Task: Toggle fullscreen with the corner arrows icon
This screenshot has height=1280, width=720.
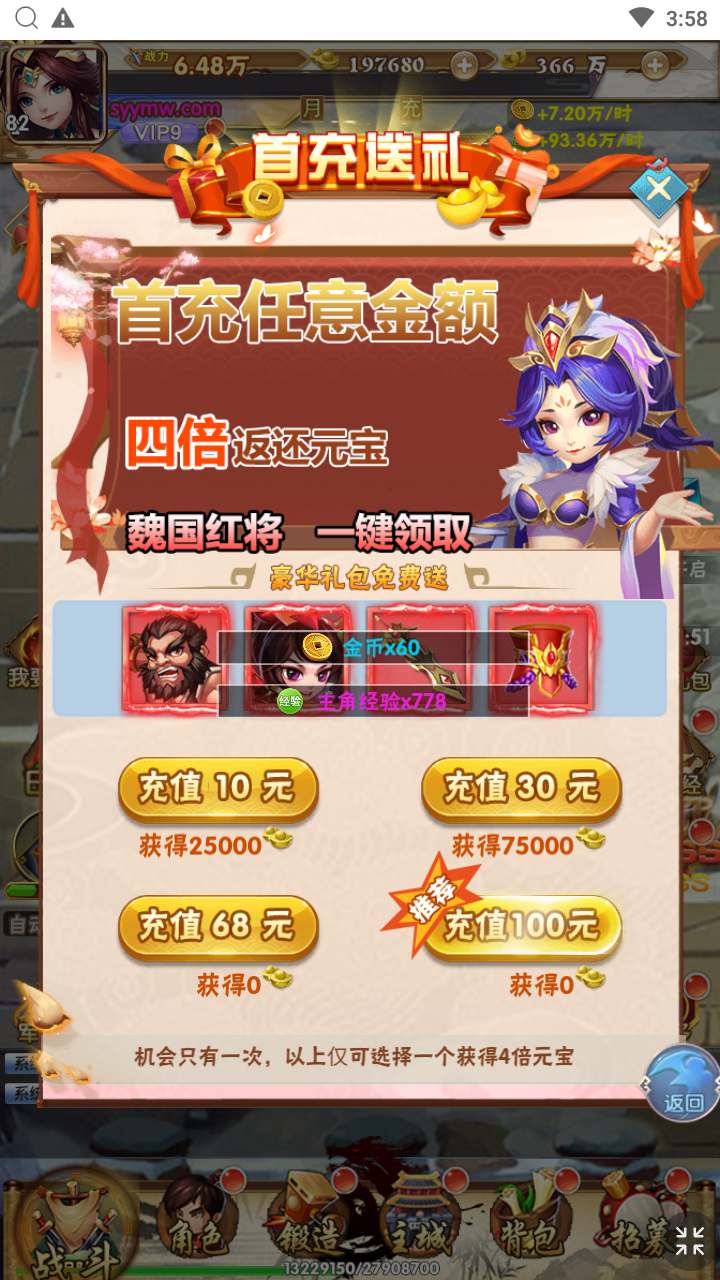Action: point(690,1241)
